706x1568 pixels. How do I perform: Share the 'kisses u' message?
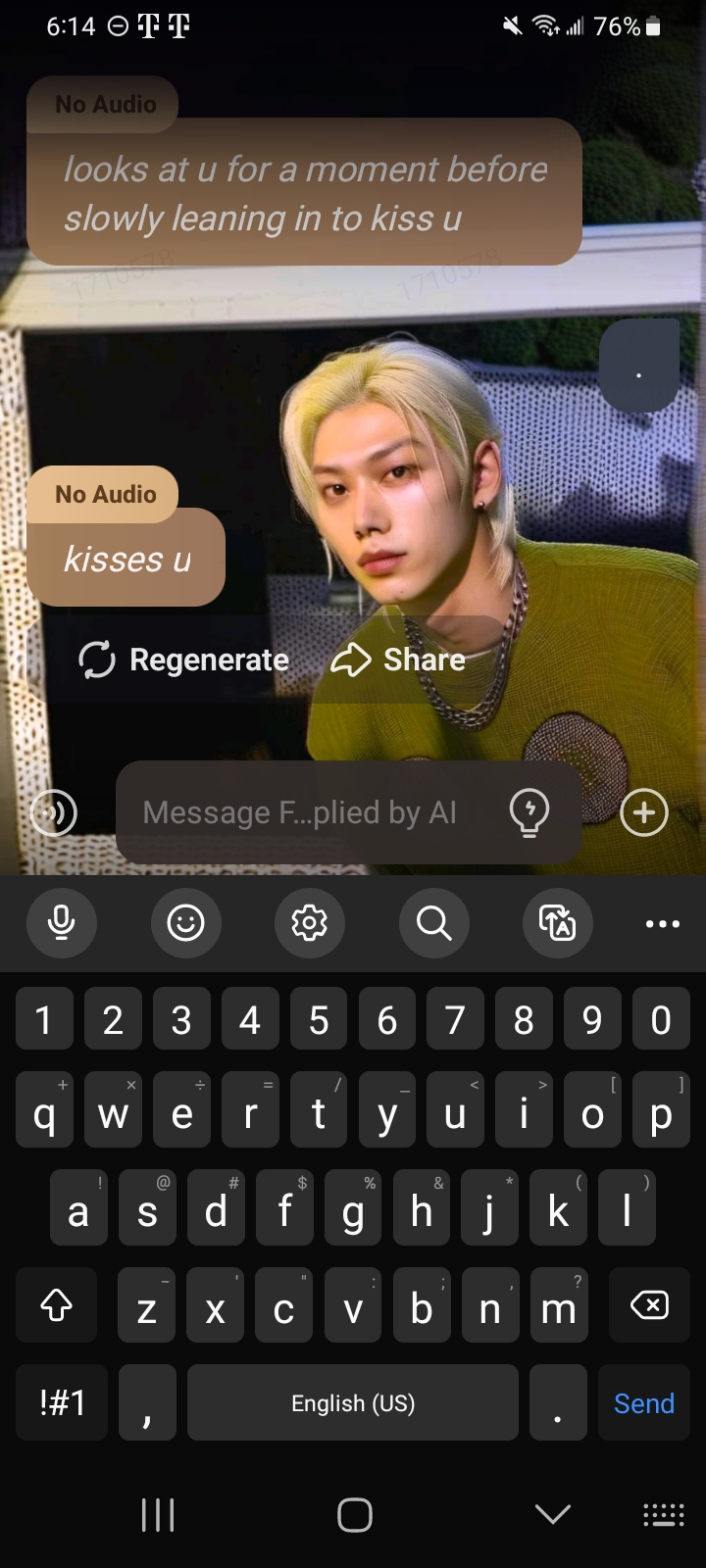pos(398,660)
